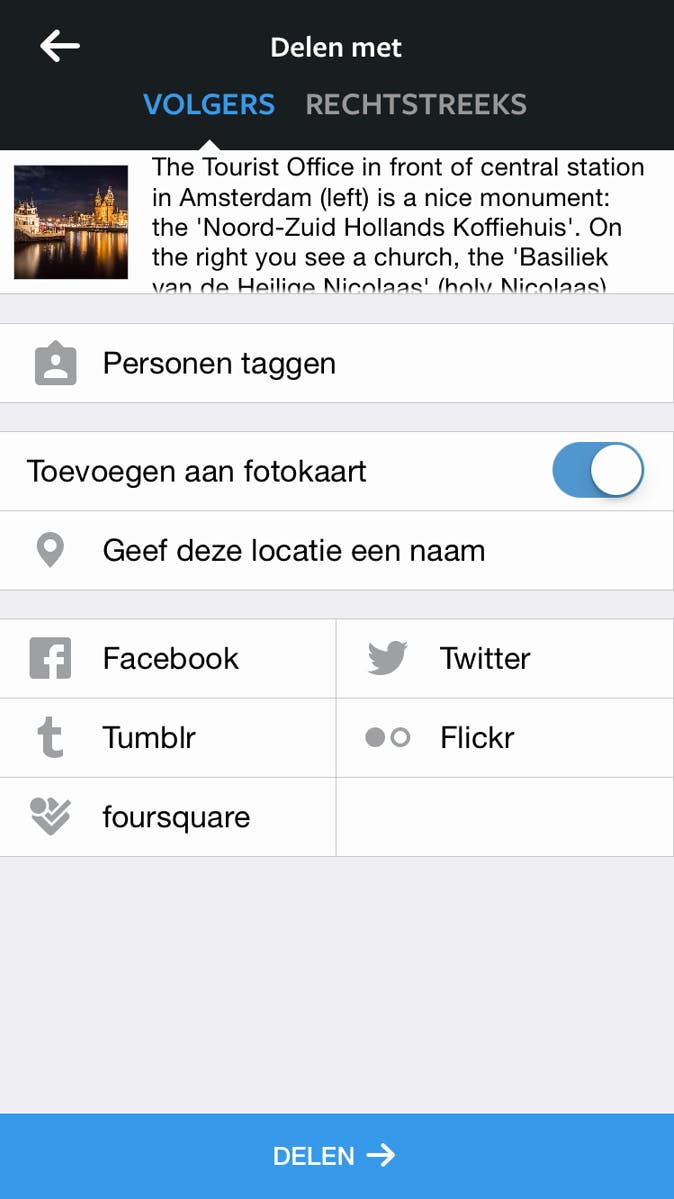The width and height of the screenshot is (674, 1199).
Task: Enable sharing to Tumblr
Action: pyautogui.click(x=168, y=738)
